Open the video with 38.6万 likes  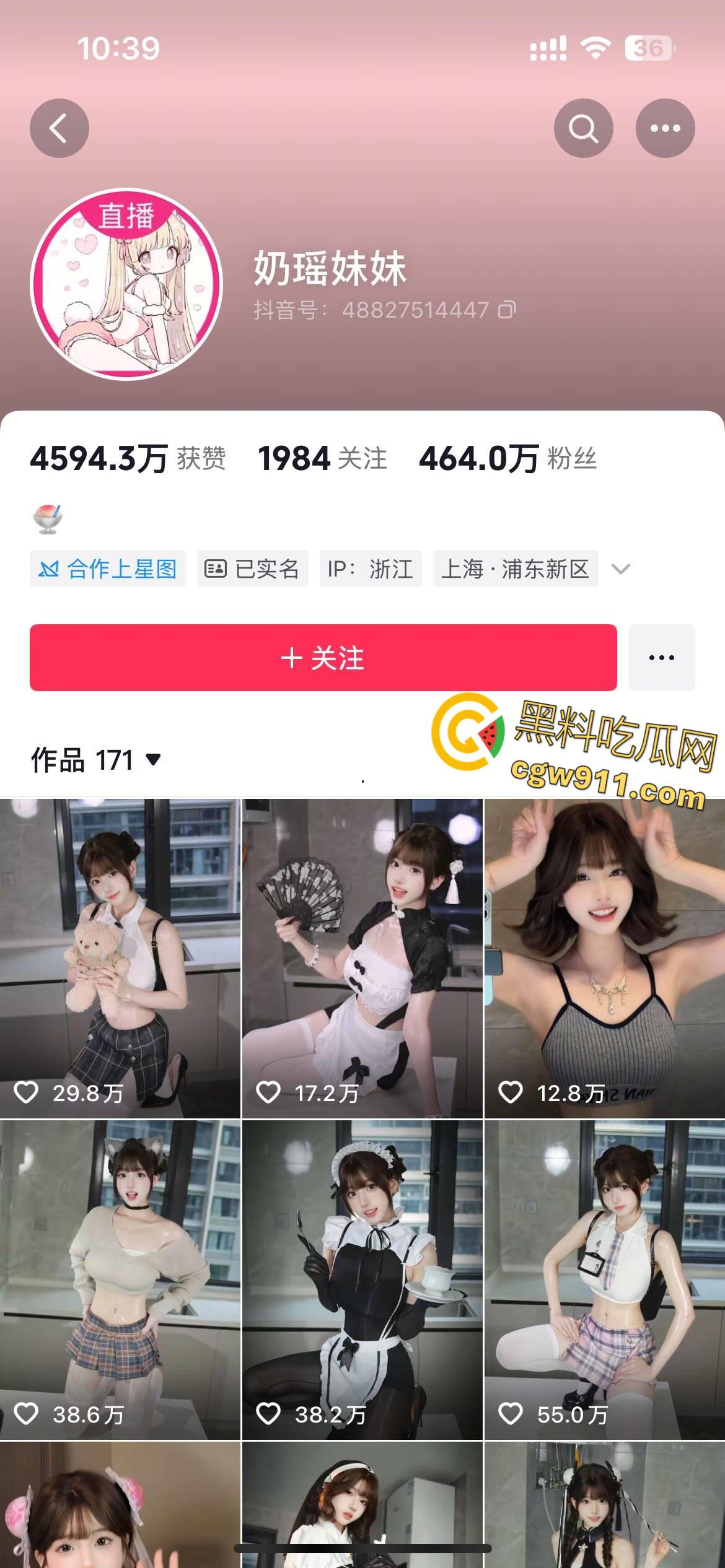click(x=120, y=1279)
